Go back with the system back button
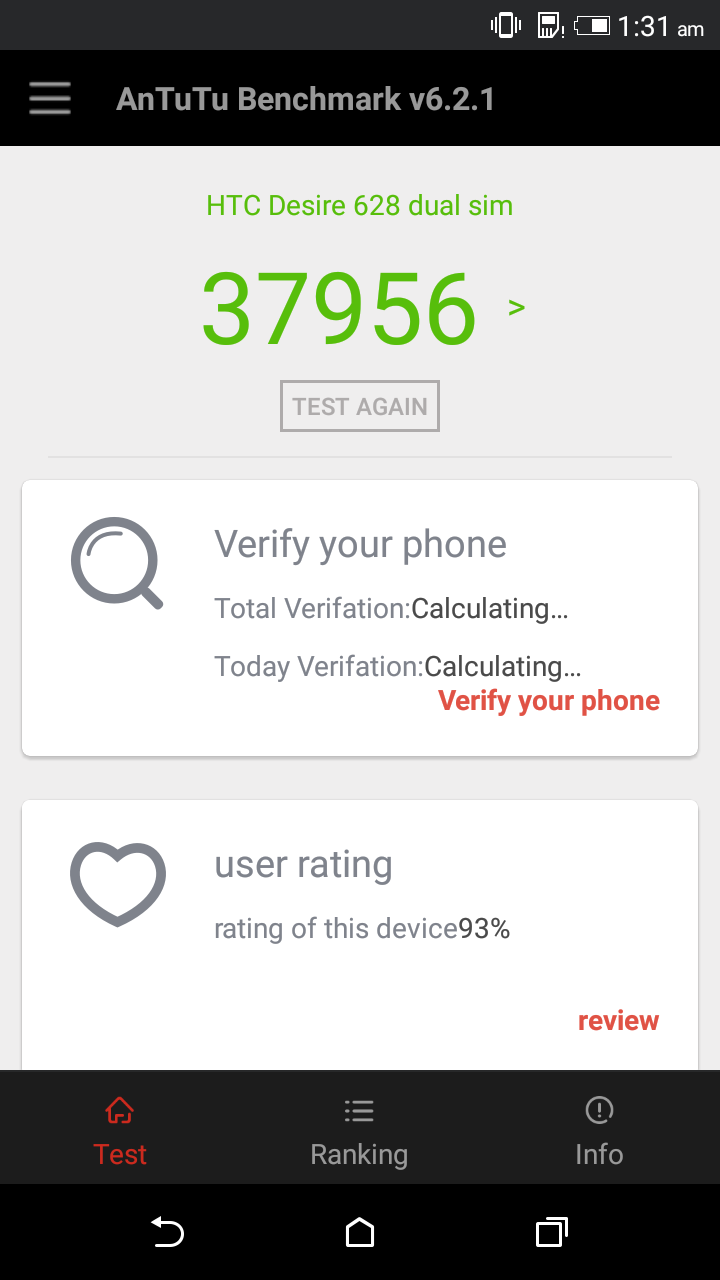 pyautogui.click(x=167, y=1232)
